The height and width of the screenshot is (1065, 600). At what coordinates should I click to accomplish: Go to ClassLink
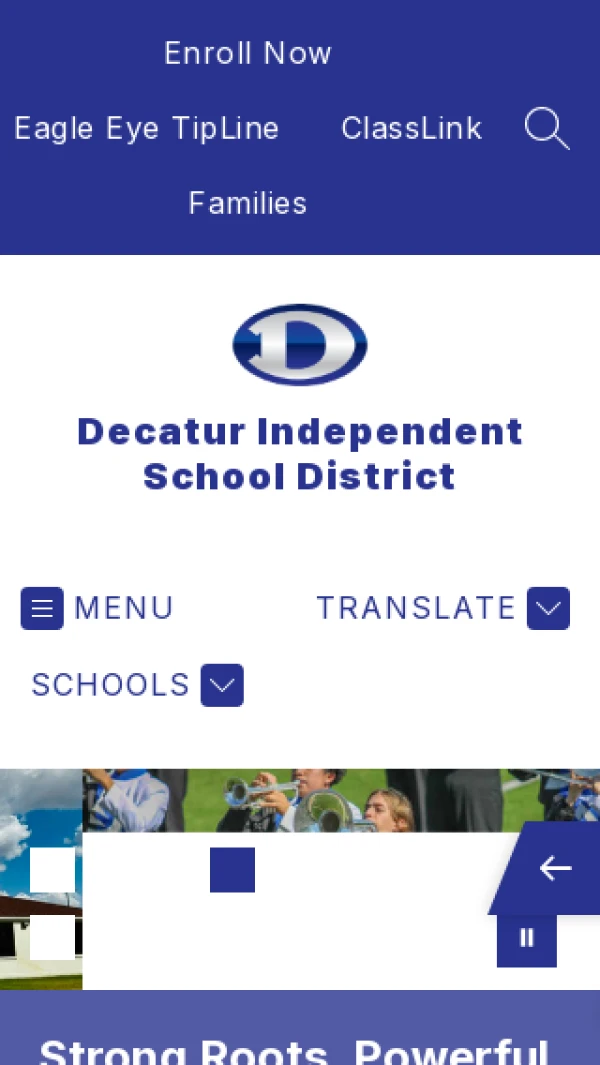(412, 128)
